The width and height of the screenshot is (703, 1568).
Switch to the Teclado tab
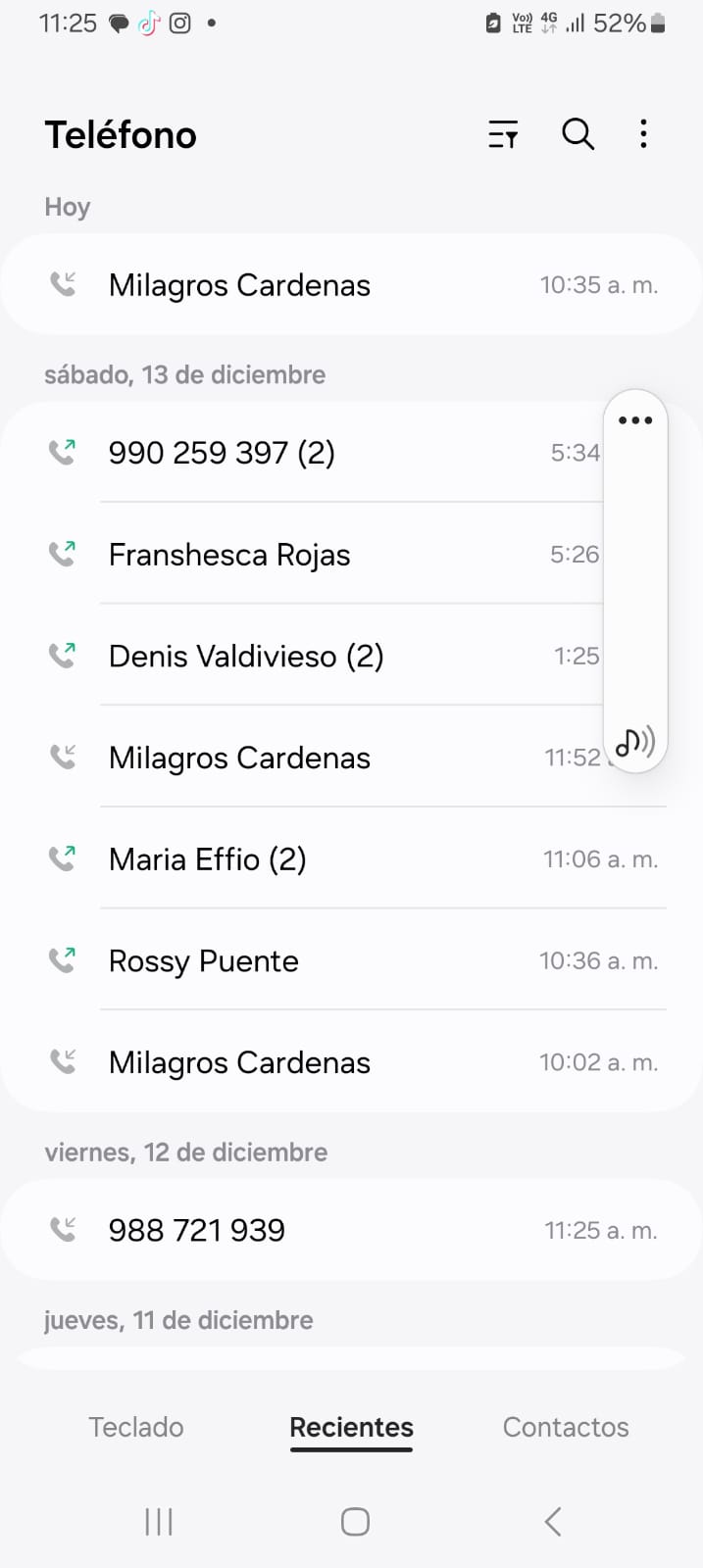[x=136, y=1427]
